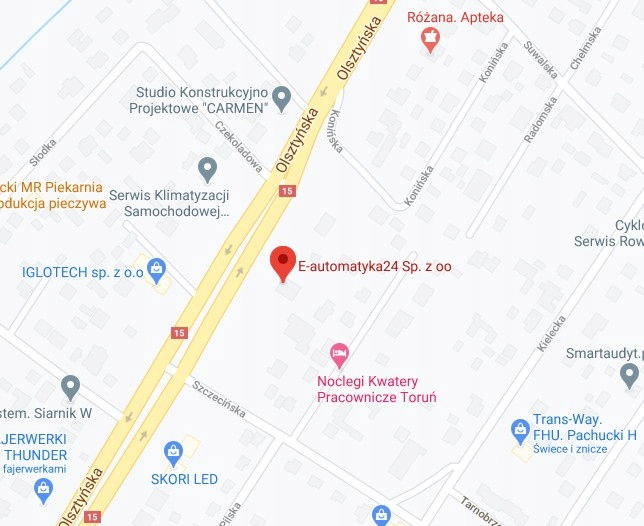Select the Siarnik W location pin

pyautogui.click(x=70, y=385)
